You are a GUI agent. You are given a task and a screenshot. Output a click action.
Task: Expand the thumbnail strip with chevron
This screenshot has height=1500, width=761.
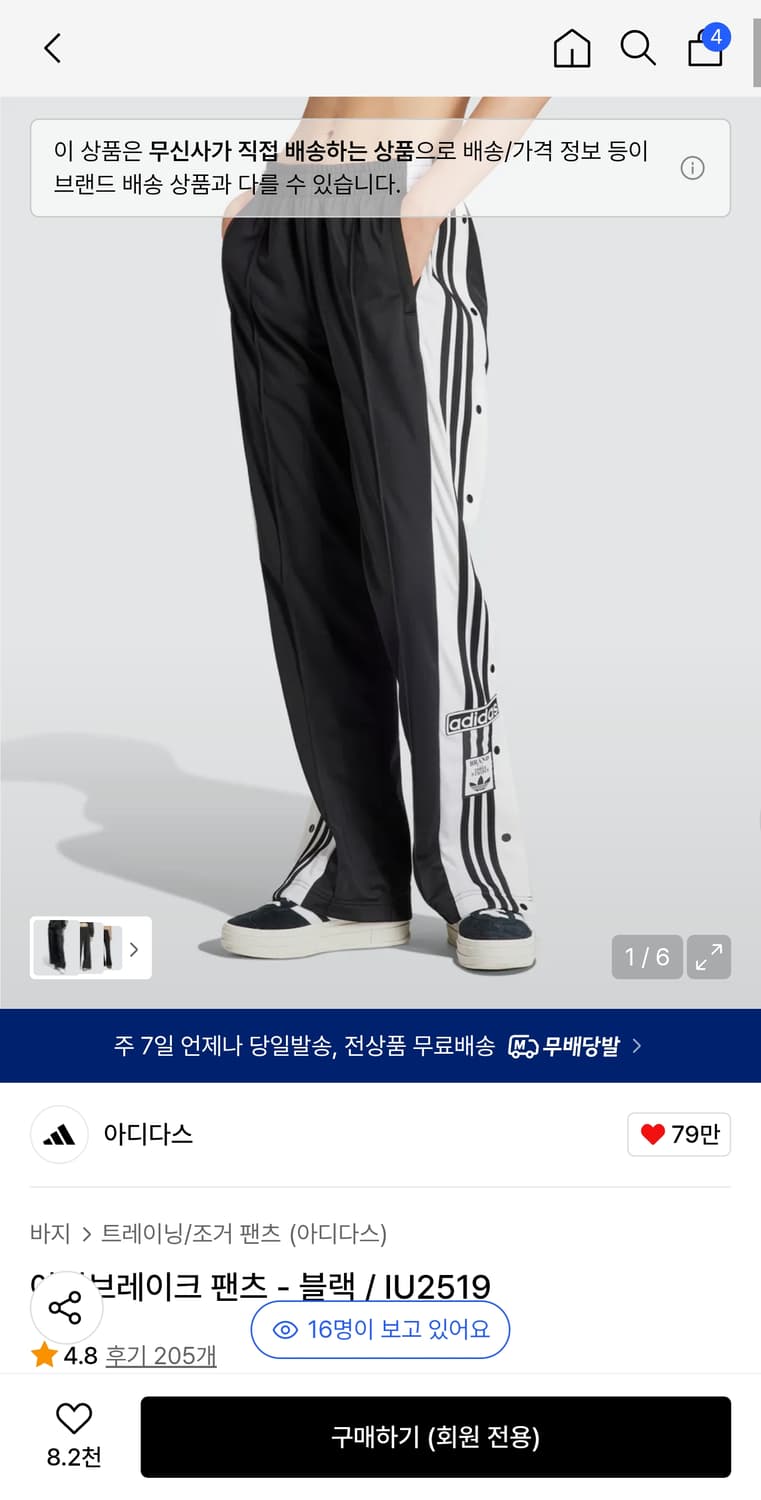(133, 948)
